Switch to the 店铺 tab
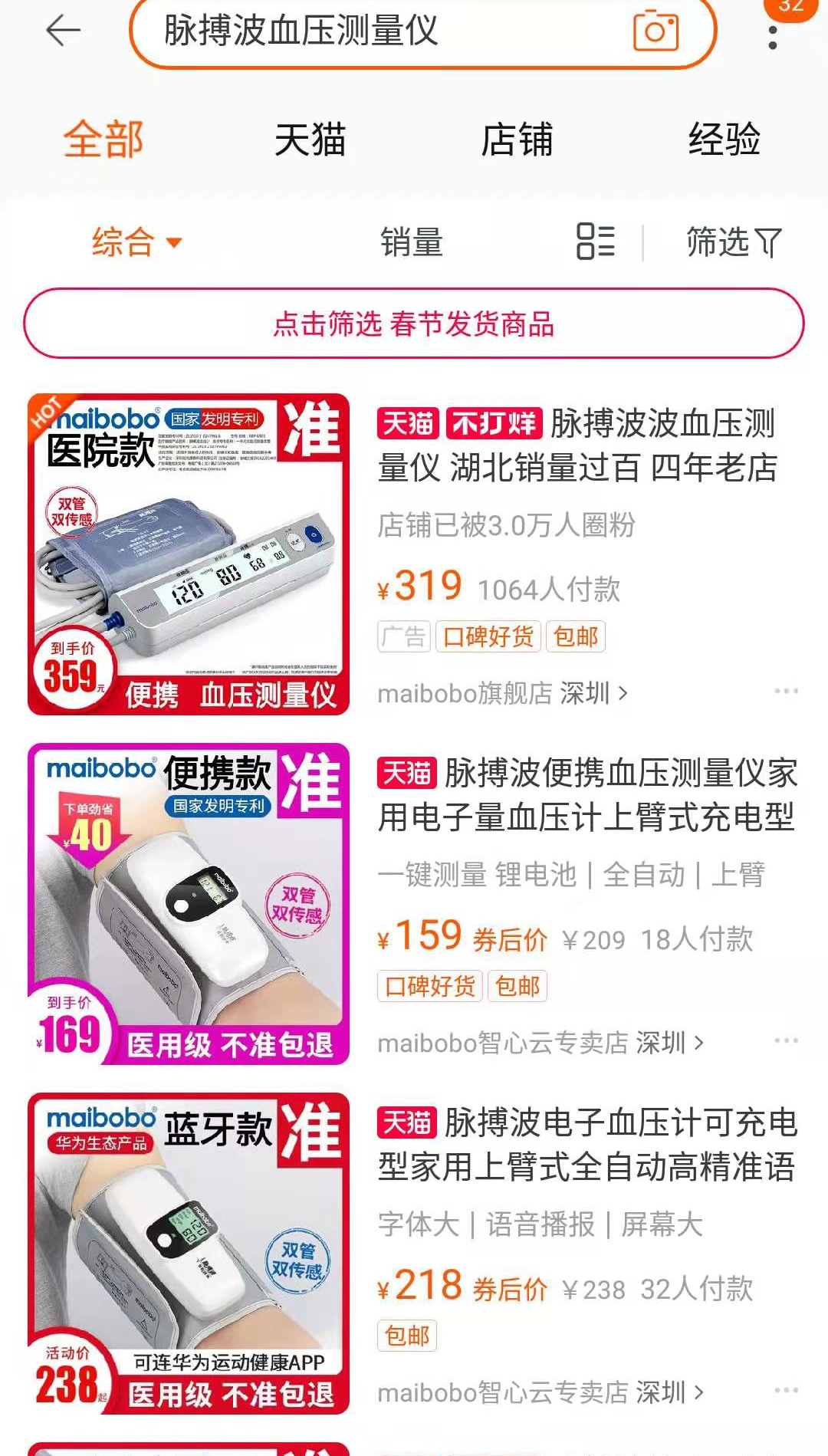Viewport: 828px width, 1456px height. [x=517, y=140]
